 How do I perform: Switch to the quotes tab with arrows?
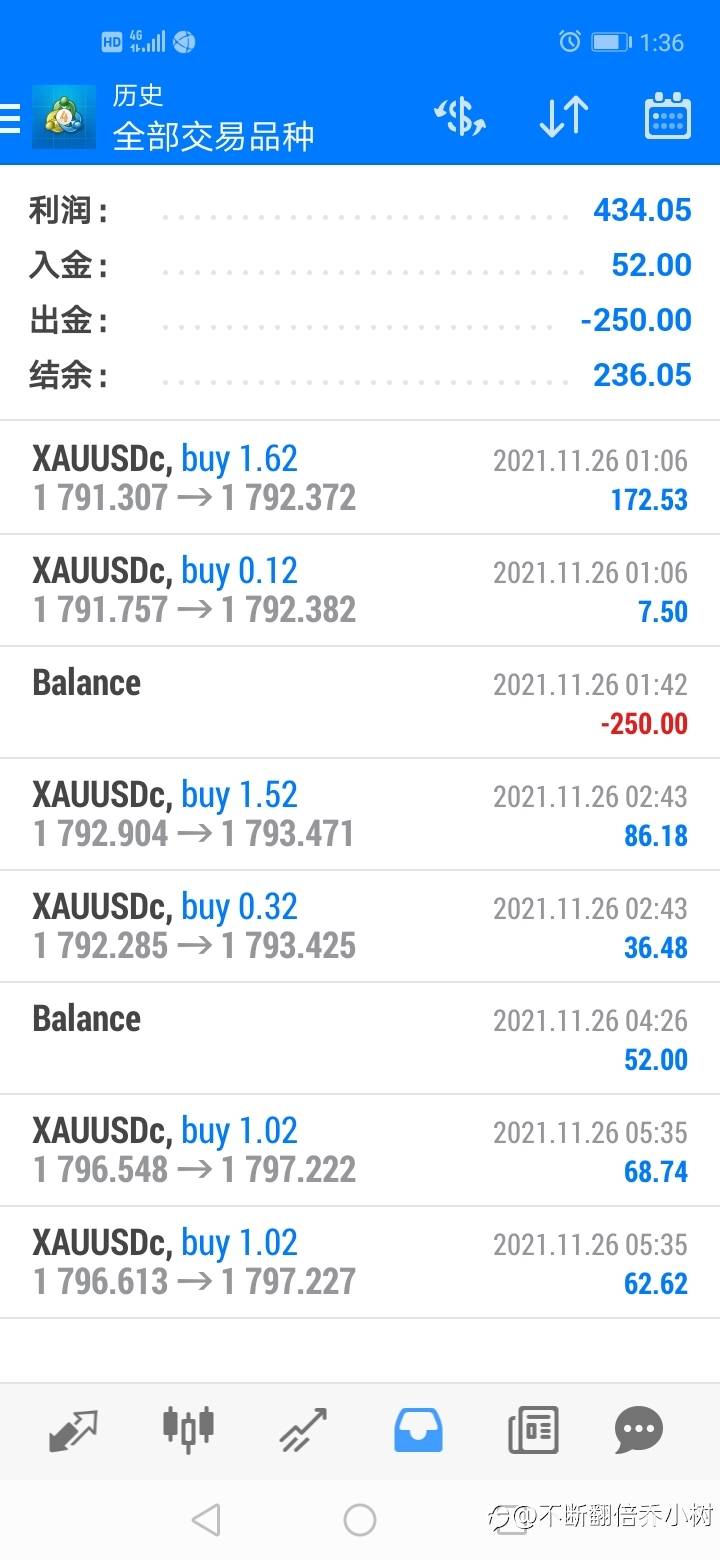click(73, 1430)
